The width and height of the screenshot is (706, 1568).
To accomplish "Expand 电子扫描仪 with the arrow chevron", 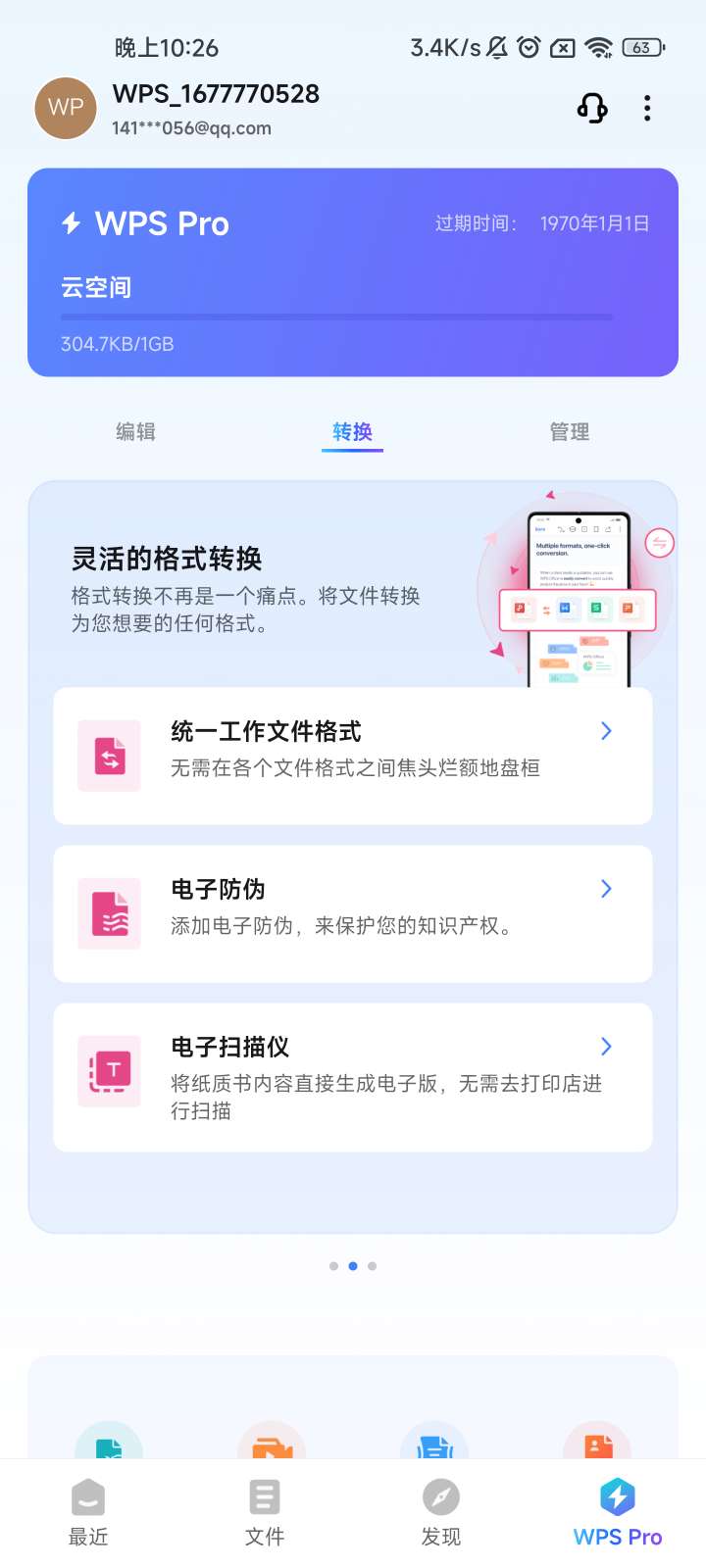I will 605,1046.
